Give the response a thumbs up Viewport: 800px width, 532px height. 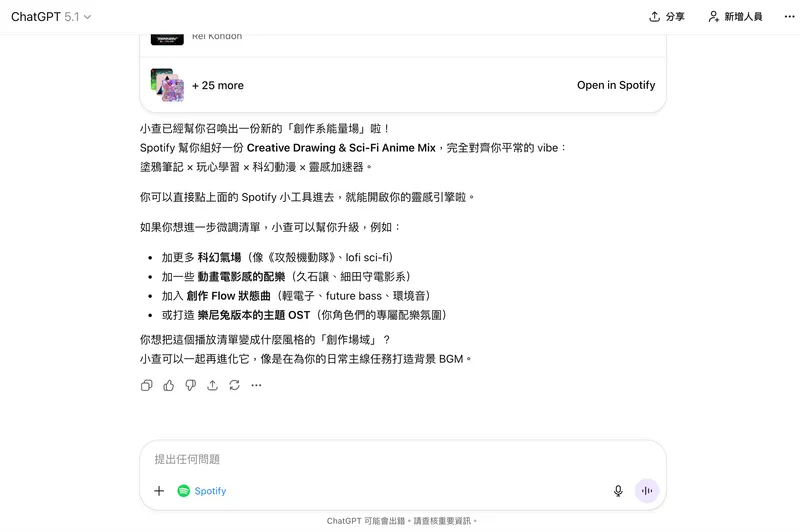(x=169, y=385)
